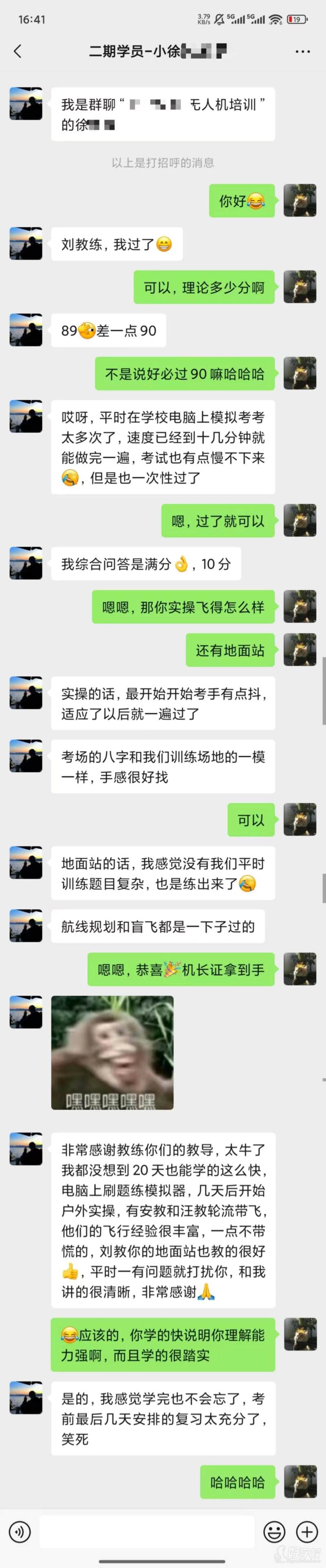View the monkey sticker image
This screenshot has height=1568, width=326.
pos(112,1053)
